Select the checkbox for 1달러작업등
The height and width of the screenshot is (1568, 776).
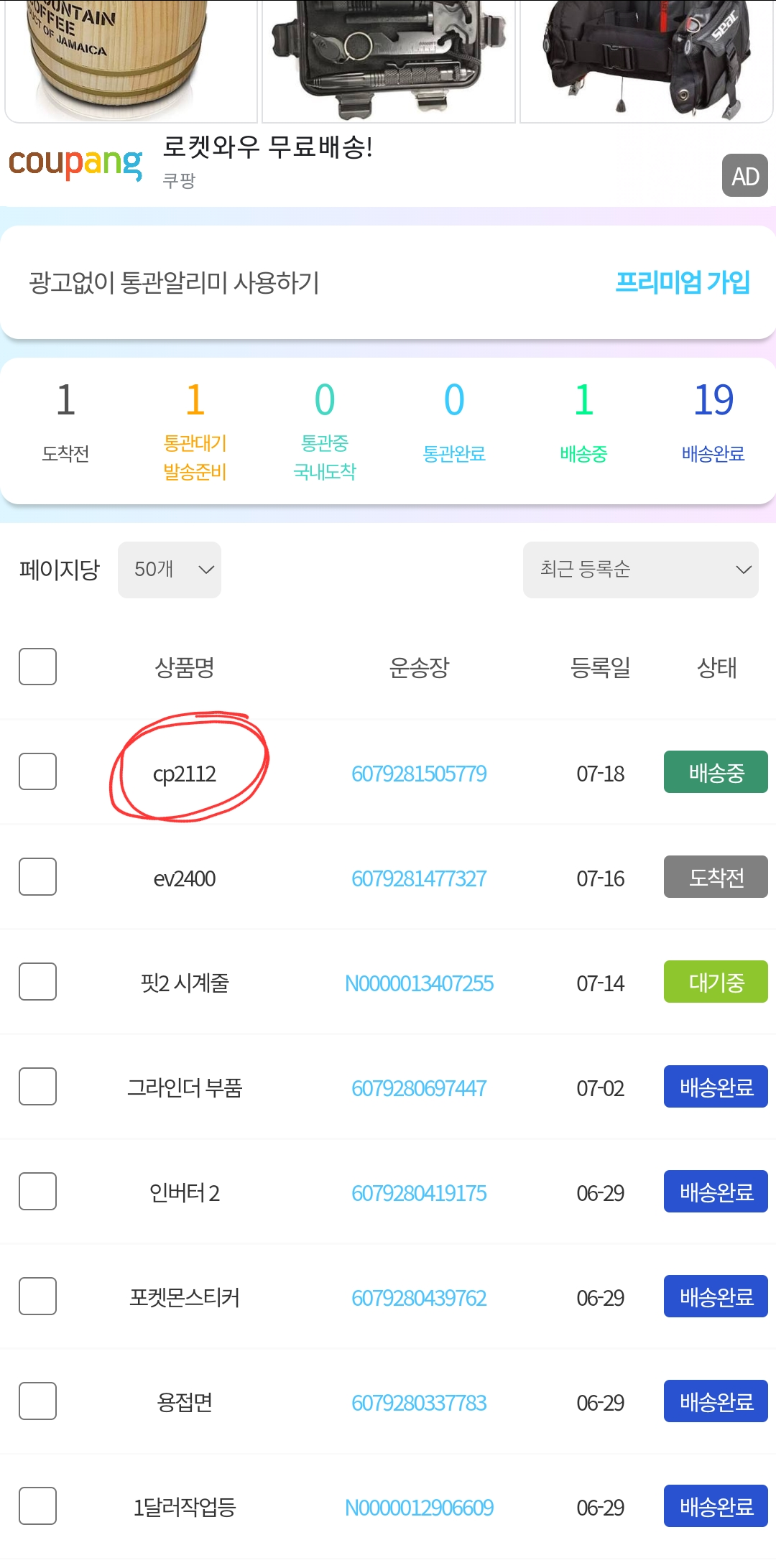pyautogui.click(x=38, y=1506)
